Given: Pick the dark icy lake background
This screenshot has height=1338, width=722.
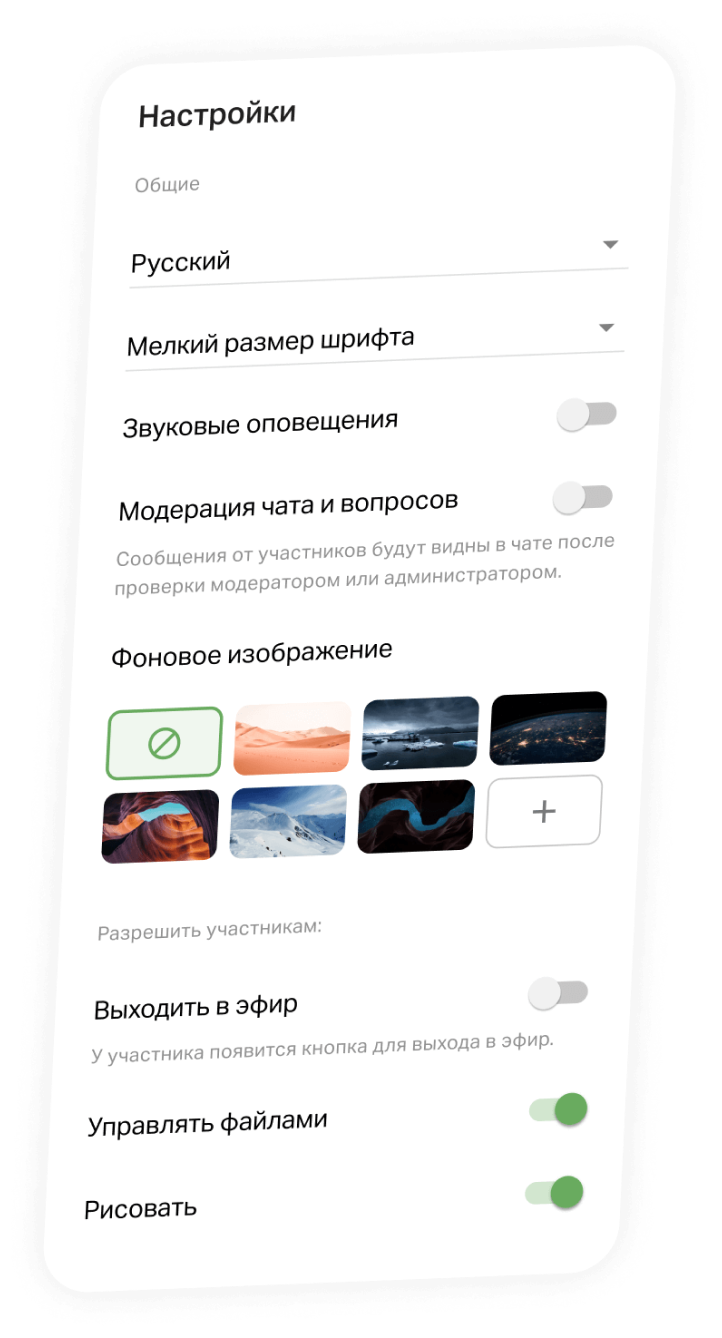Looking at the screenshot, I should tap(421, 732).
